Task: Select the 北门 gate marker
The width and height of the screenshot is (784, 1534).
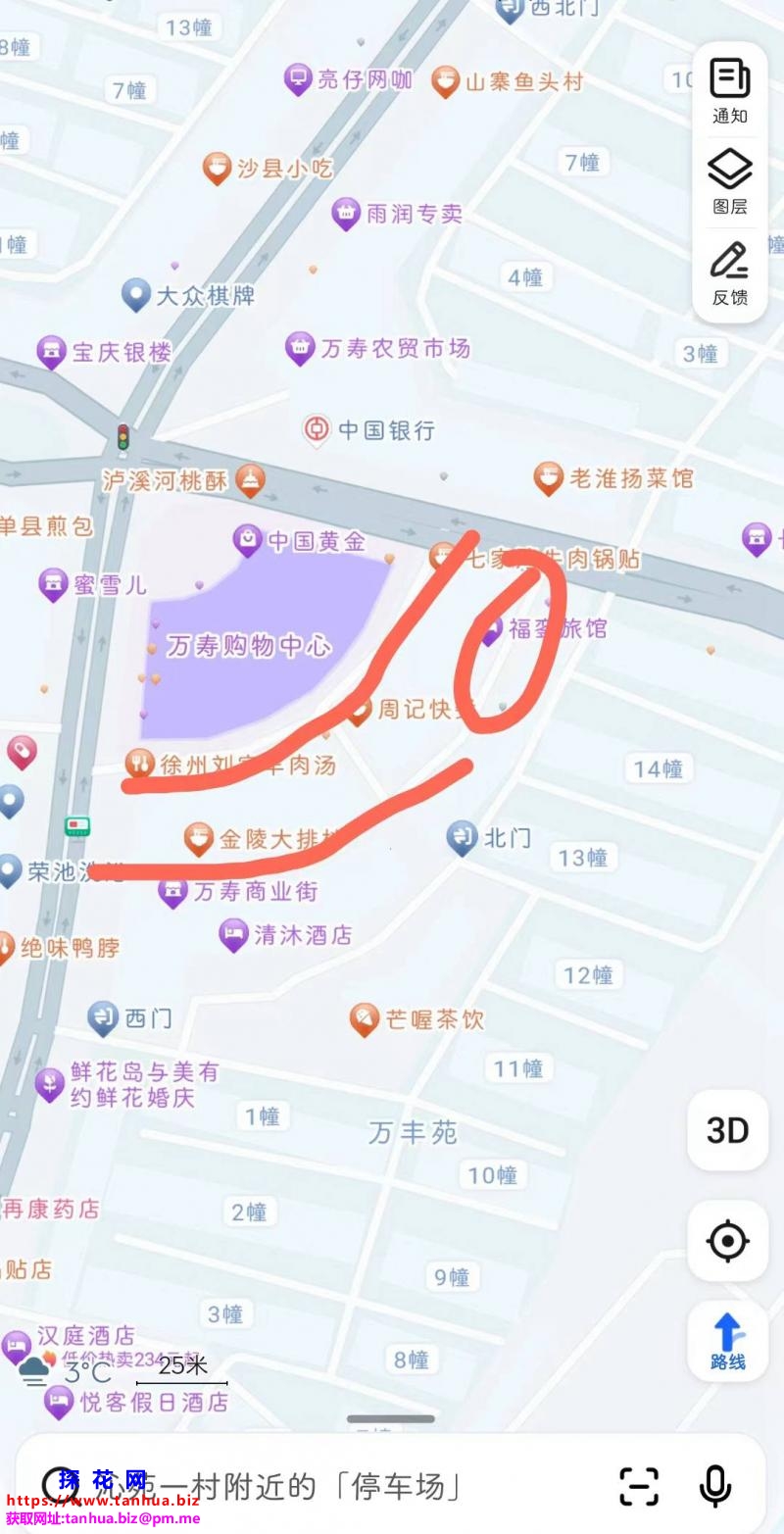Action: (x=463, y=838)
